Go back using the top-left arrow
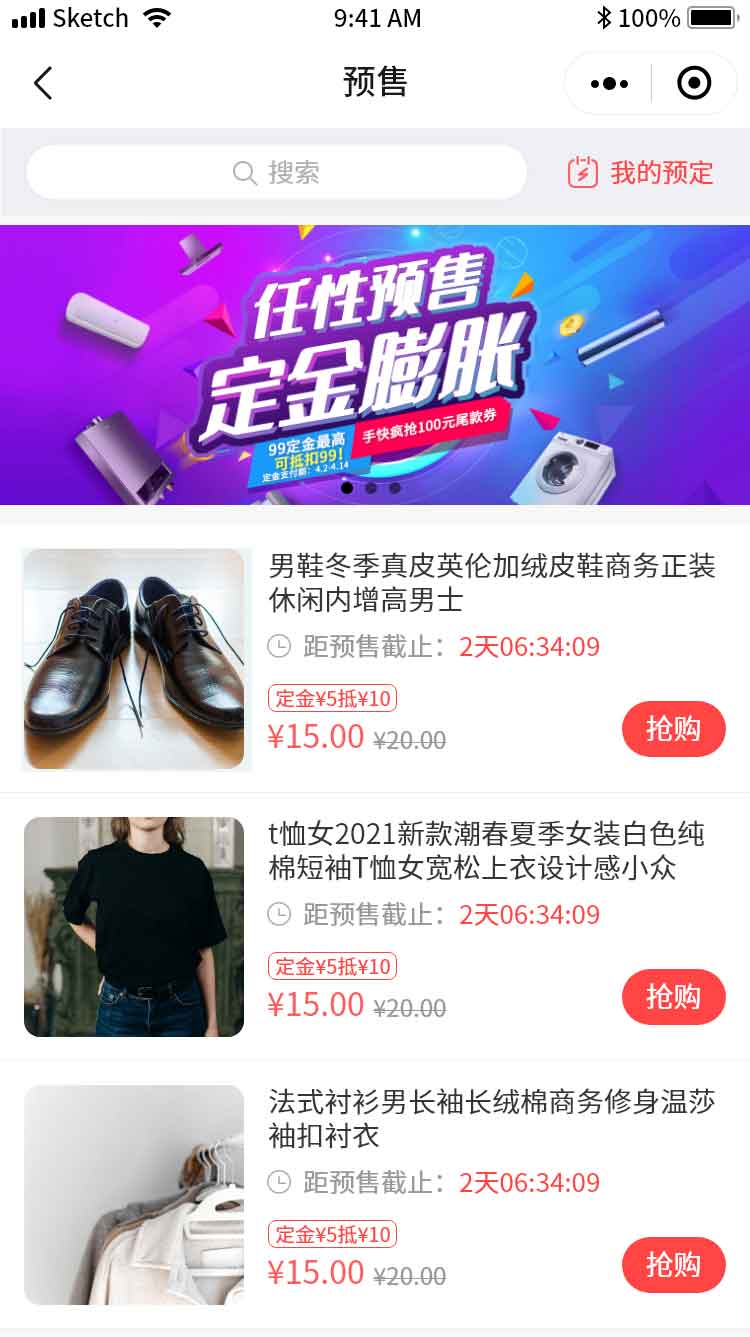This screenshot has width=750, height=1337. coord(42,83)
